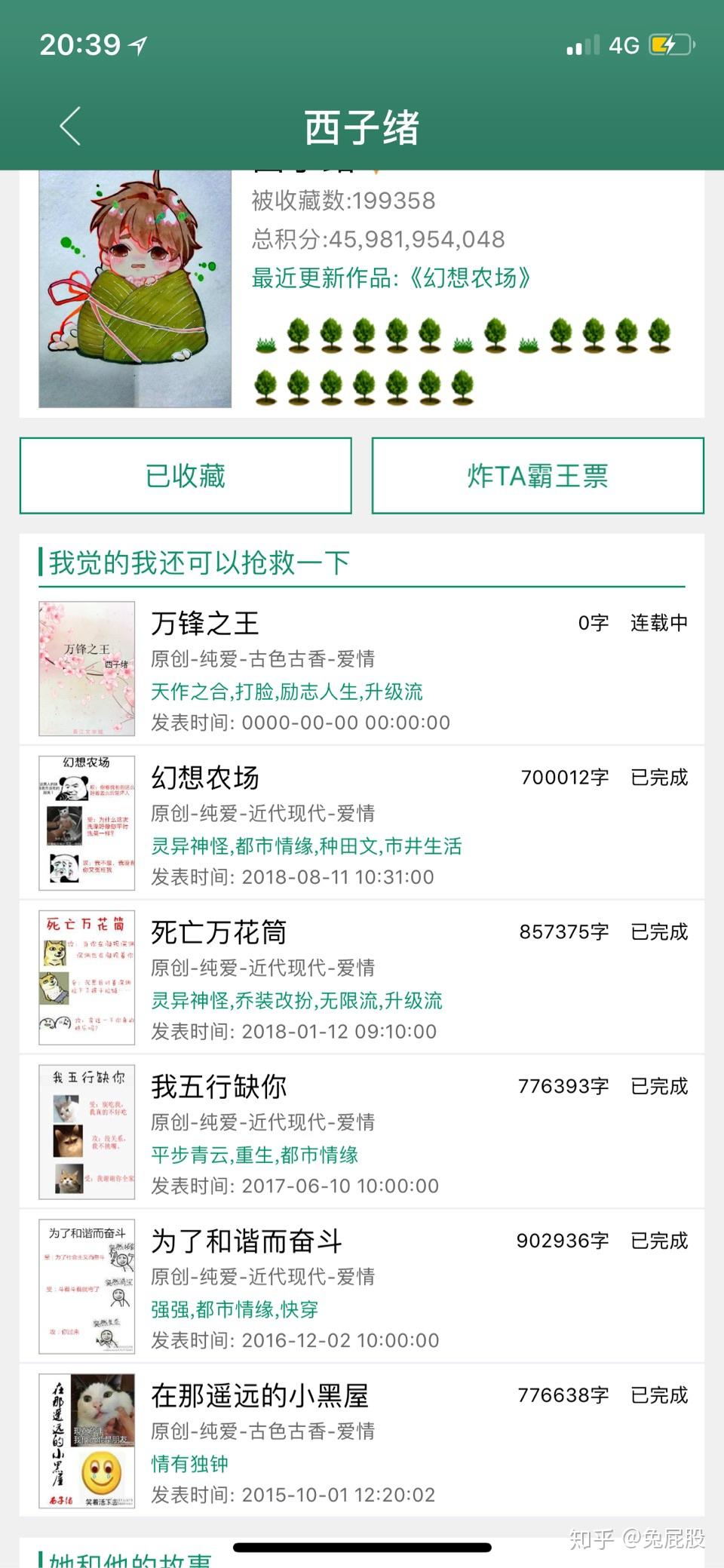Select the novel 我五行缺你

pyautogui.click(x=219, y=1087)
